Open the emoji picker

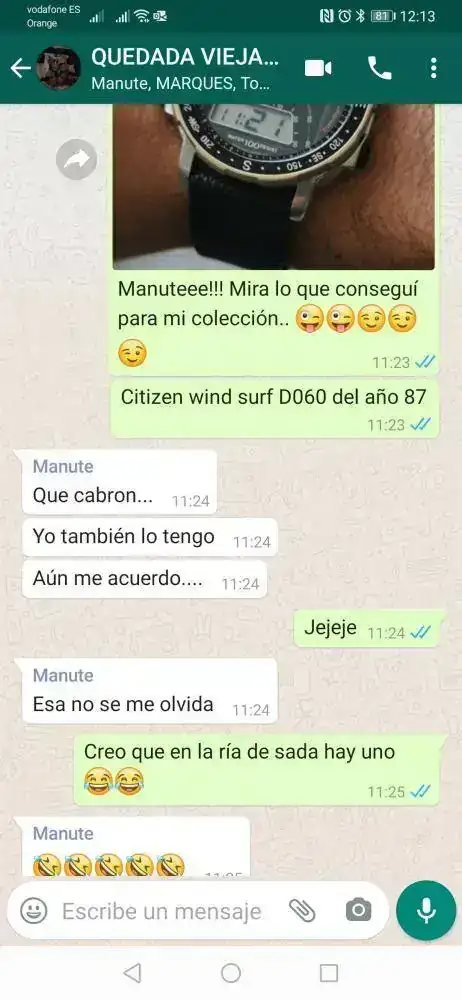[x=33, y=911]
